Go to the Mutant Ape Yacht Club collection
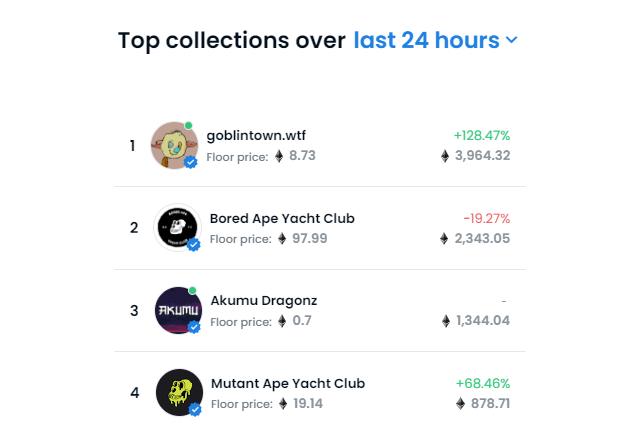The width and height of the screenshot is (635, 425). click(x=287, y=383)
